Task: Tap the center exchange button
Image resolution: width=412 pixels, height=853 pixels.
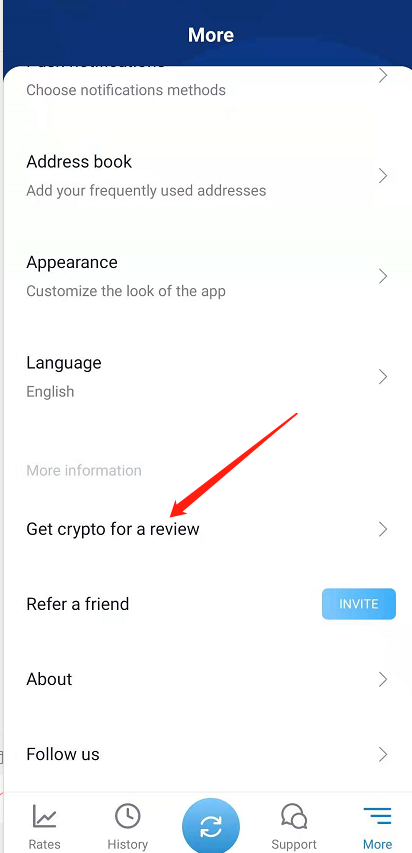Action: (x=211, y=826)
